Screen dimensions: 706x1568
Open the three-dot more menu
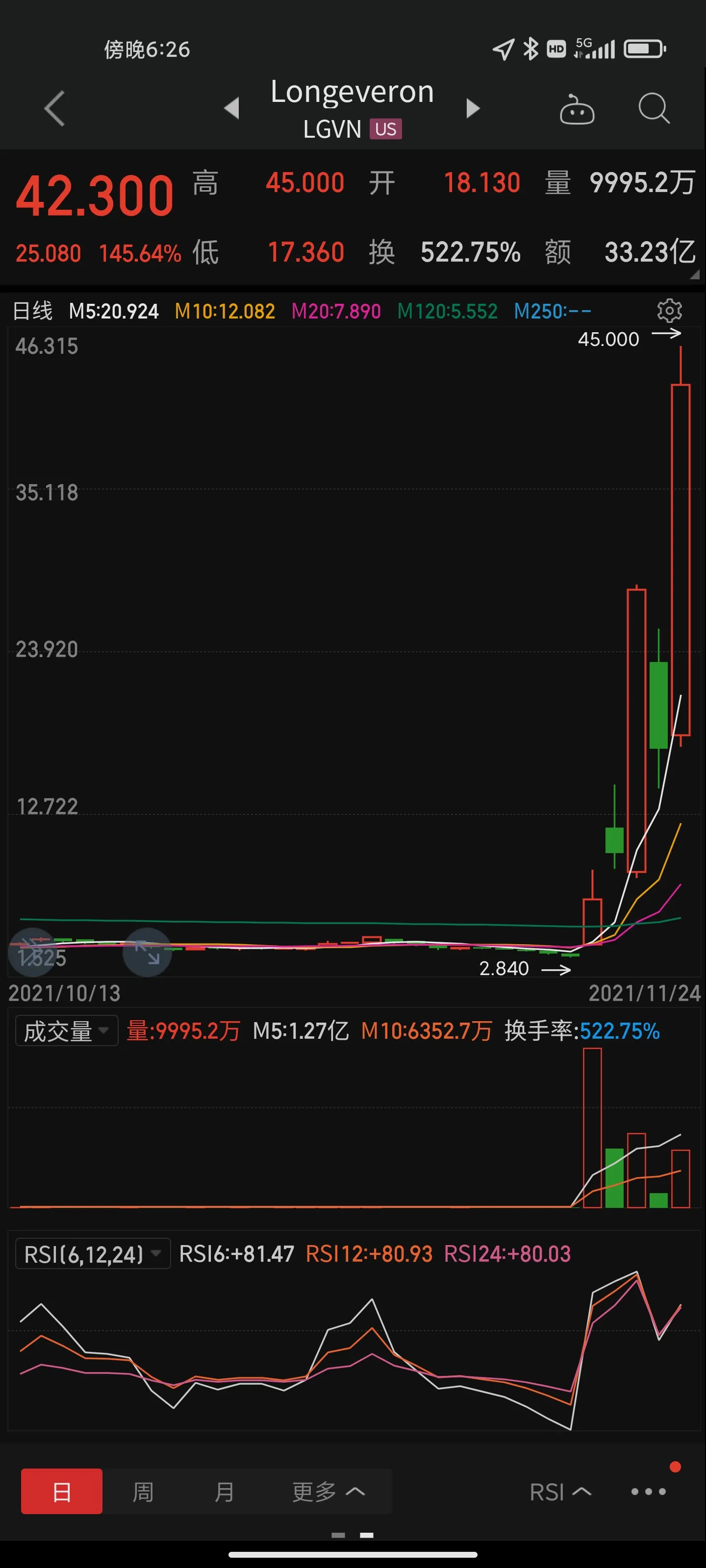pyautogui.click(x=648, y=1491)
